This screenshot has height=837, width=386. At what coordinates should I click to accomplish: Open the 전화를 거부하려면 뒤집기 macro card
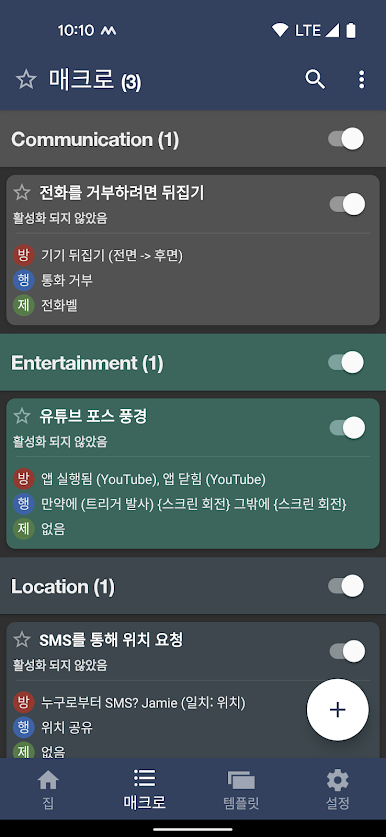(x=193, y=250)
